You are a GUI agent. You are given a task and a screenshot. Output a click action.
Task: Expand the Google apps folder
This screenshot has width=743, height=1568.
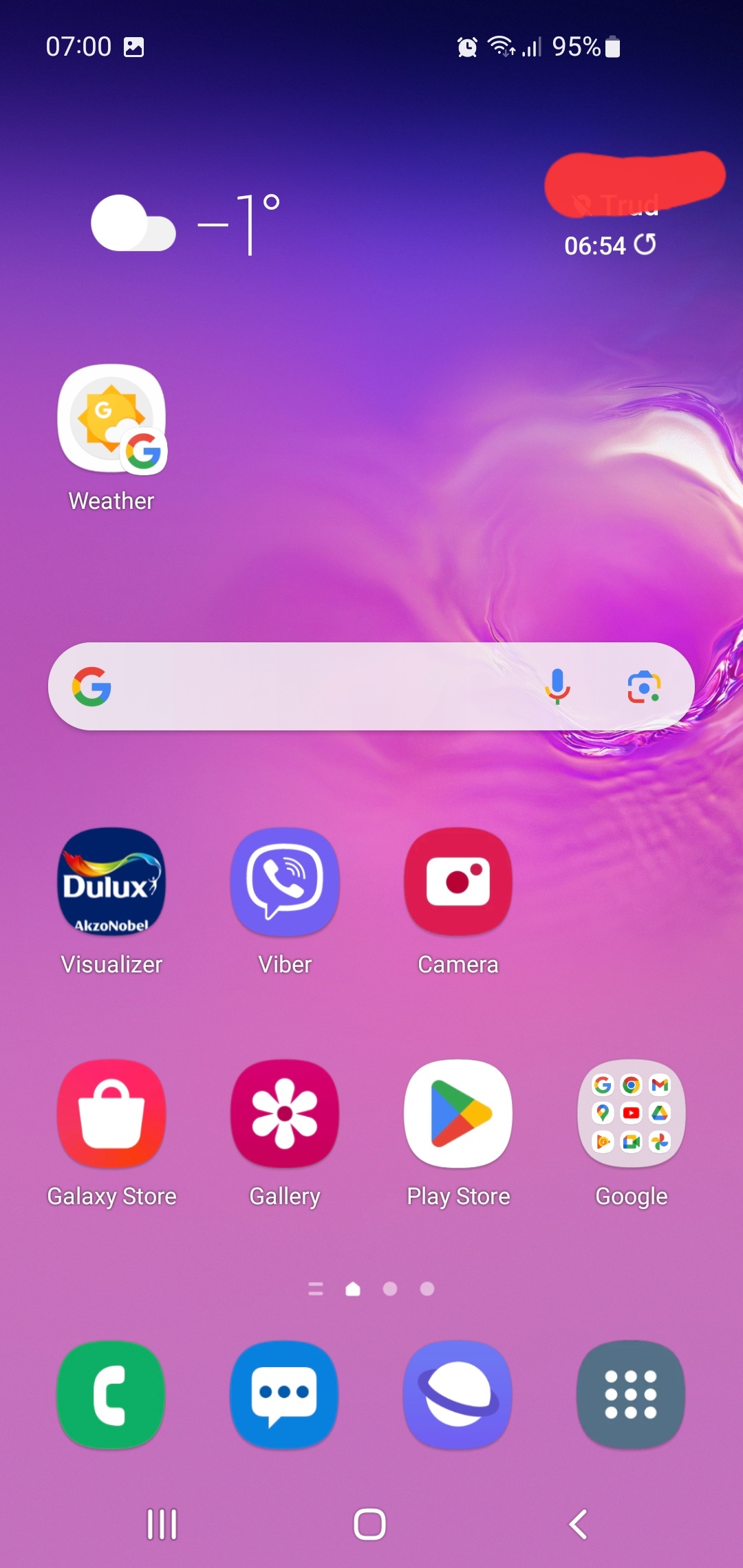point(631,1114)
